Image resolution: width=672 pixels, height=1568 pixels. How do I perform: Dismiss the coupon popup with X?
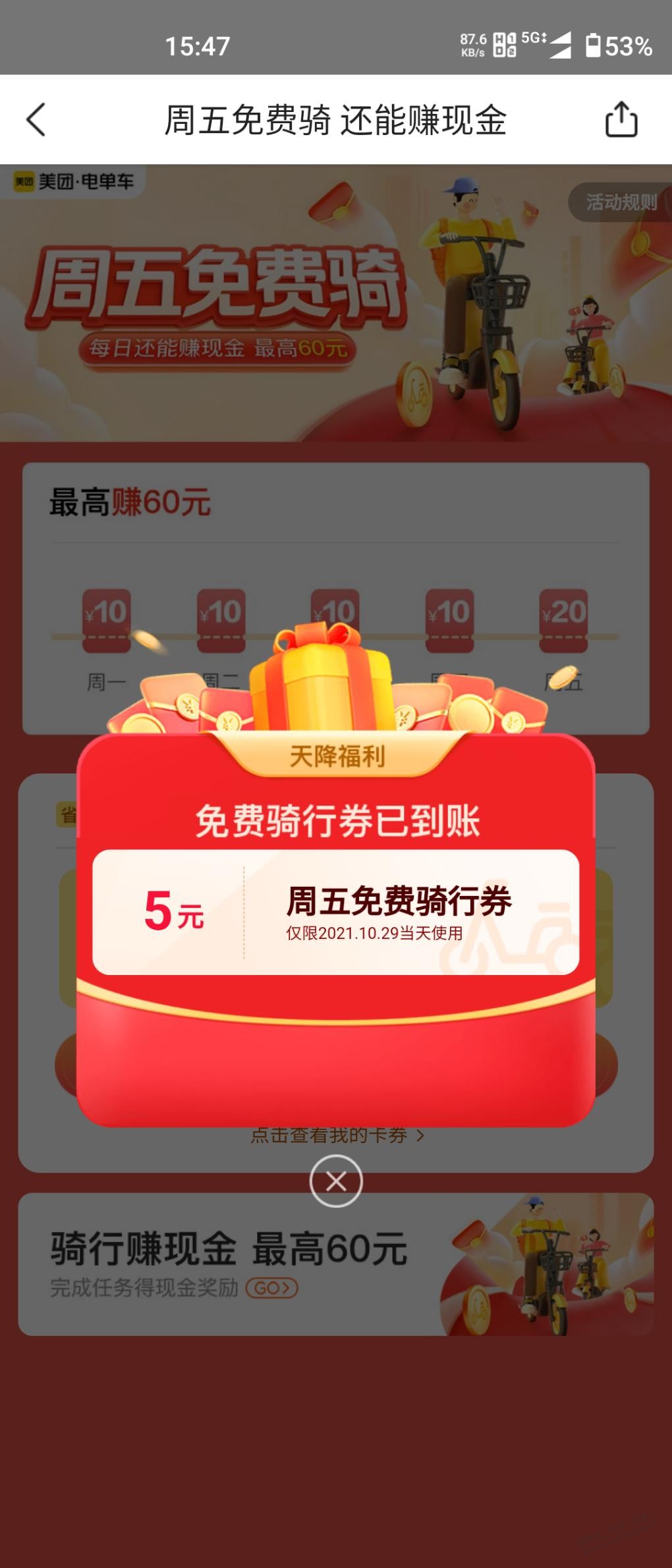coord(336,1181)
